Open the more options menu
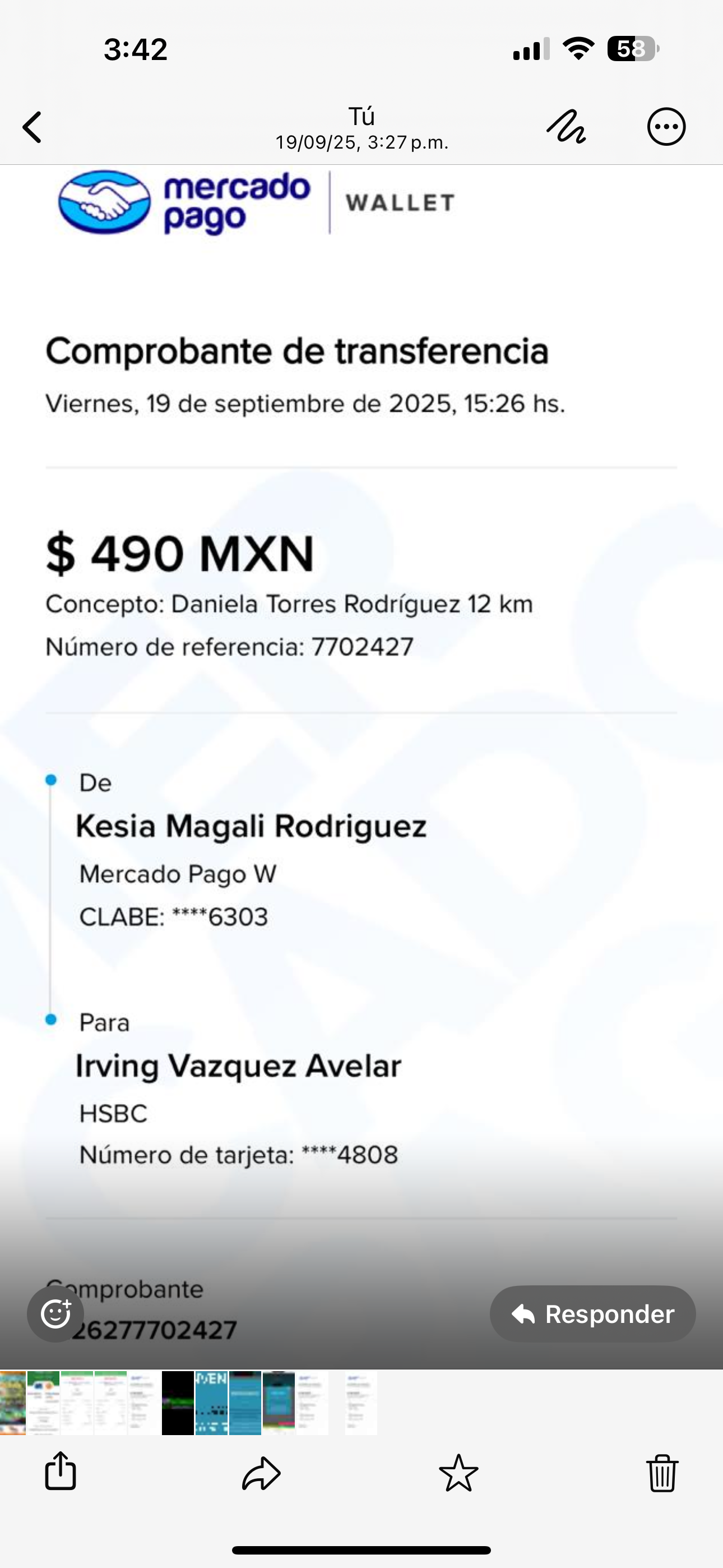The image size is (723, 1568). point(666,127)
